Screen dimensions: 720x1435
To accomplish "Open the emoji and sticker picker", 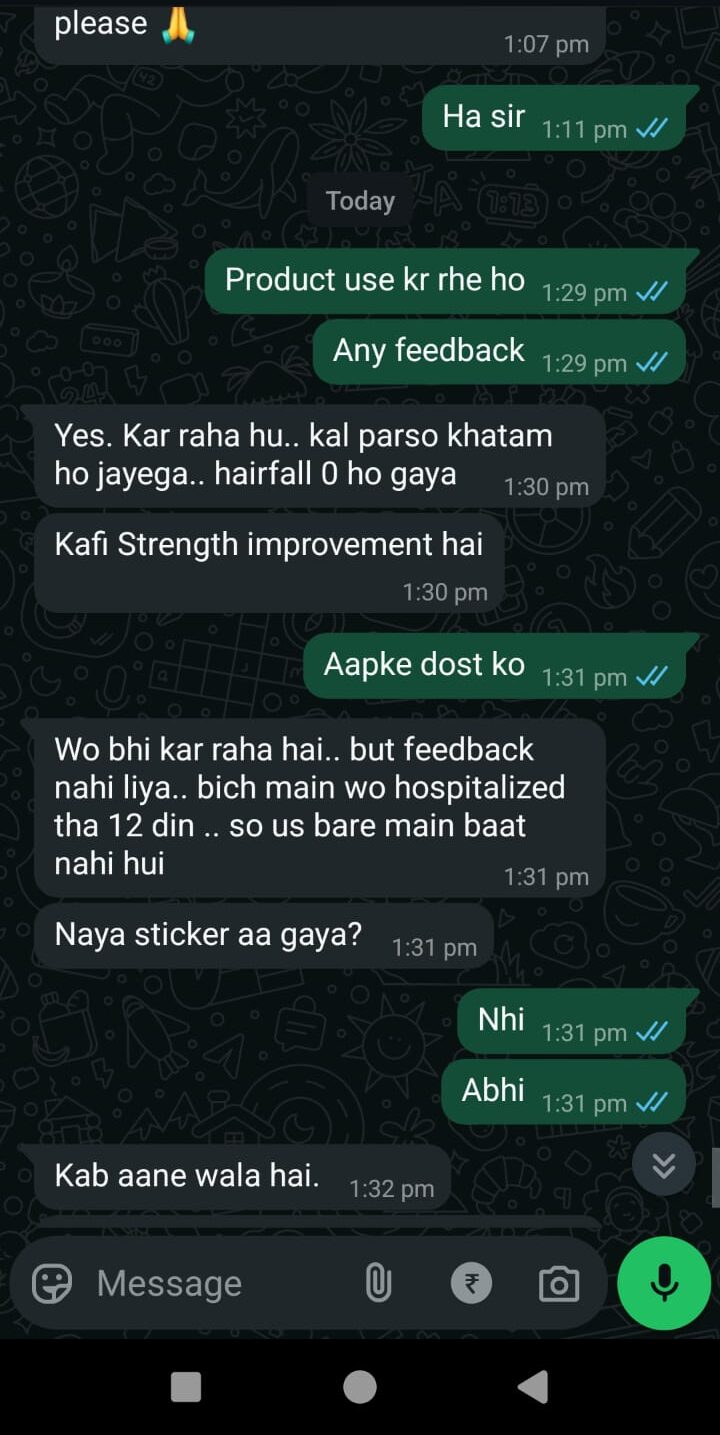I will click(52, 1283).
